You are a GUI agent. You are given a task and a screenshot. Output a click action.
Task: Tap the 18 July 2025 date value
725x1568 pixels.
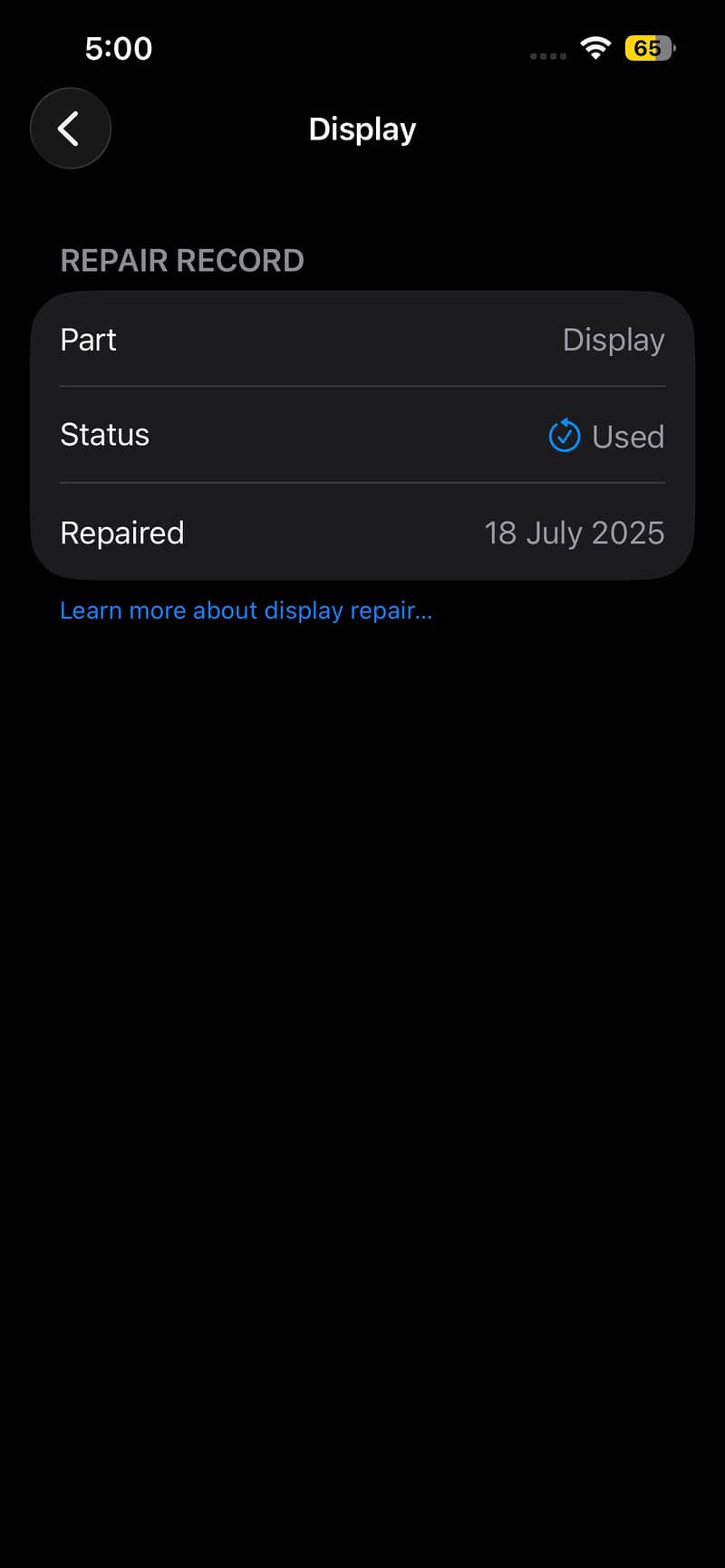click(575, 533)
